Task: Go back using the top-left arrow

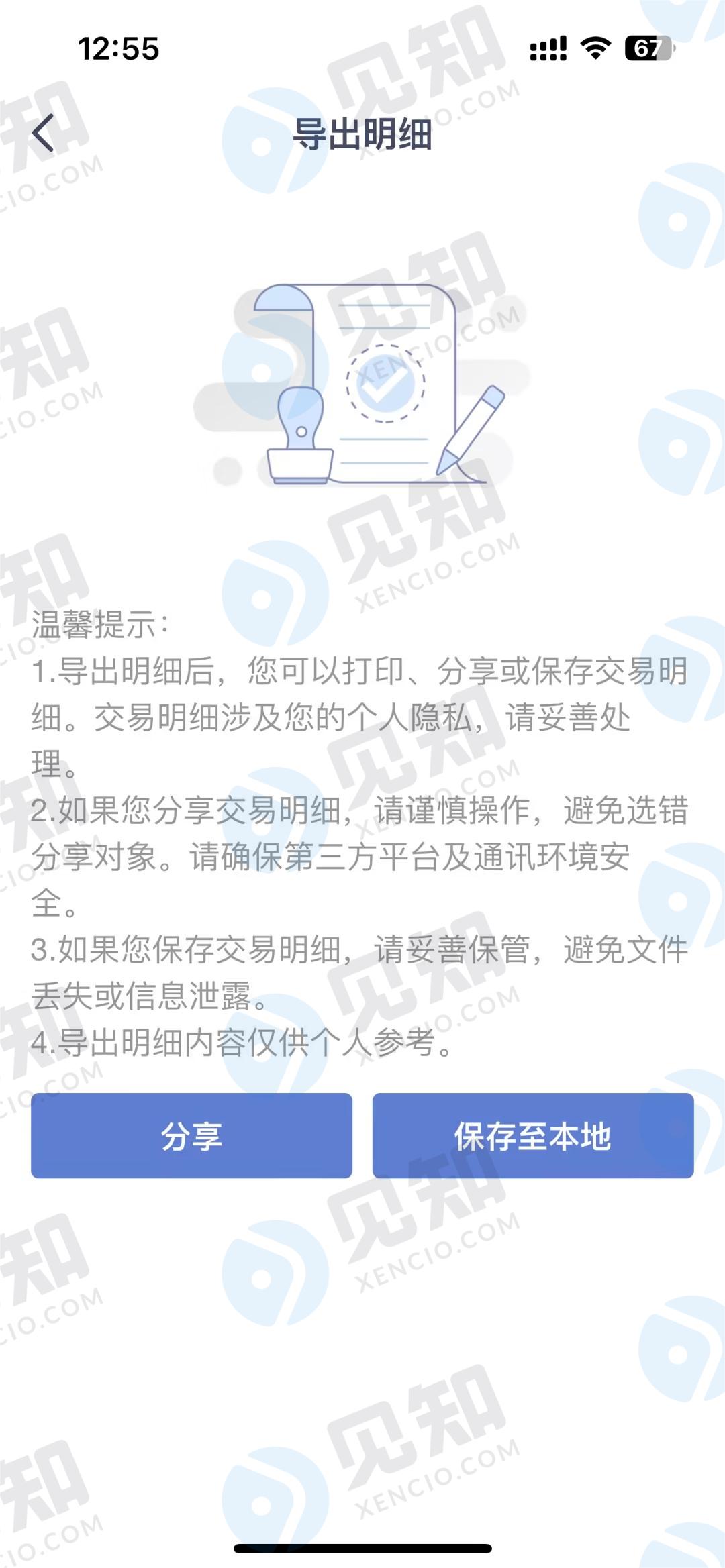Action: (x=43, y=133)
